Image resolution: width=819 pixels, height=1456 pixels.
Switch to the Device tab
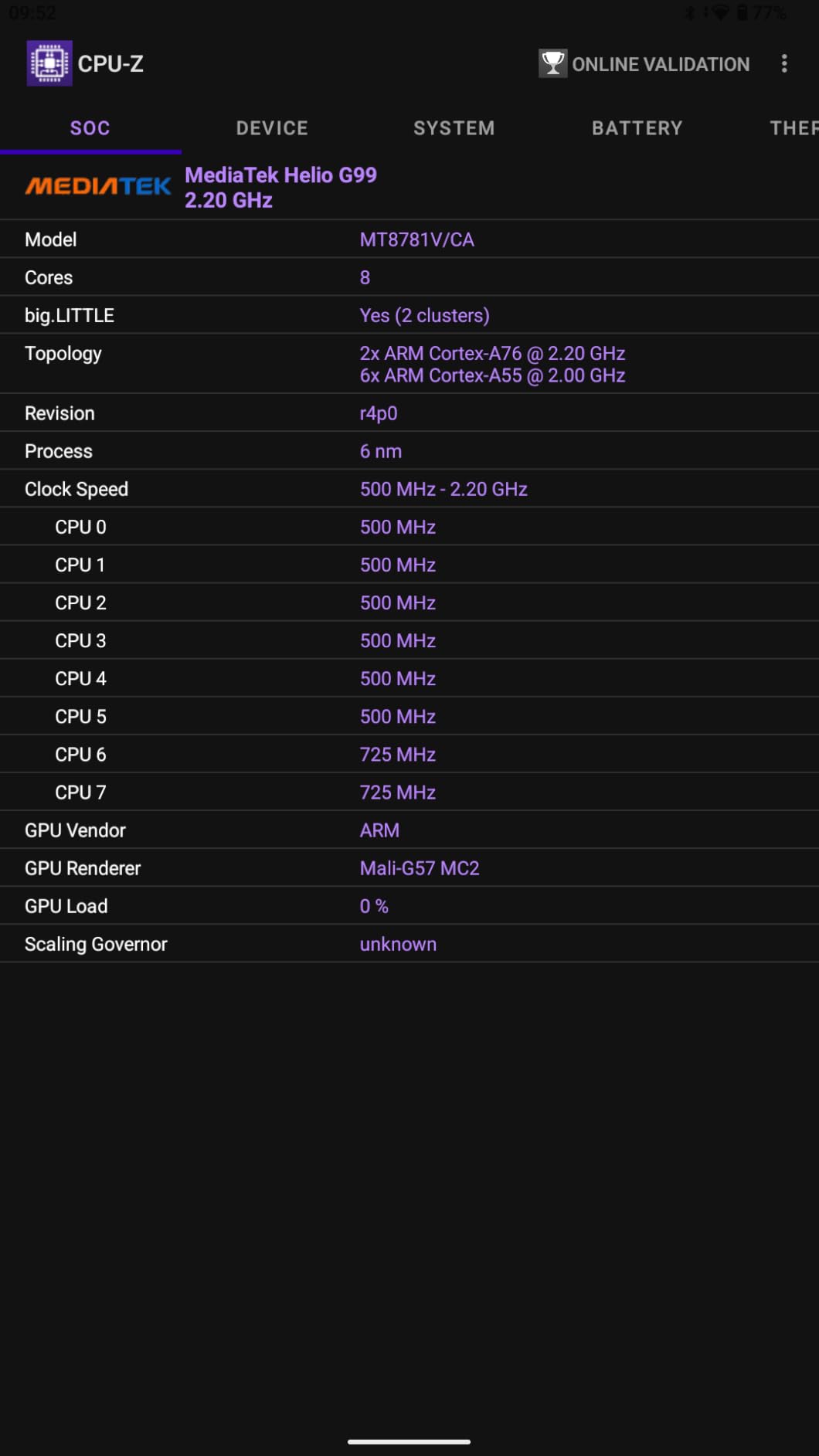(x=272, y=128)
